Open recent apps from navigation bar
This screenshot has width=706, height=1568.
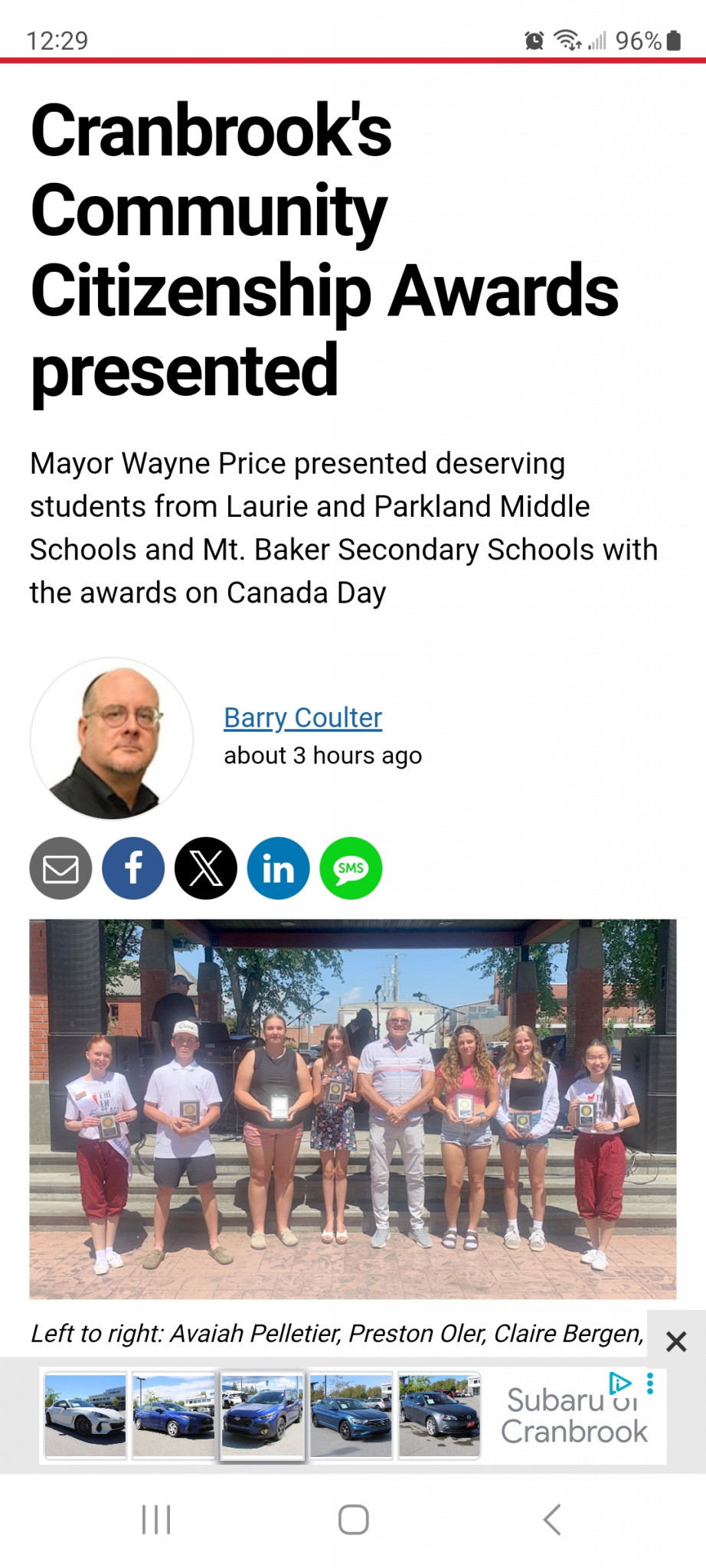pos(156,1520)
